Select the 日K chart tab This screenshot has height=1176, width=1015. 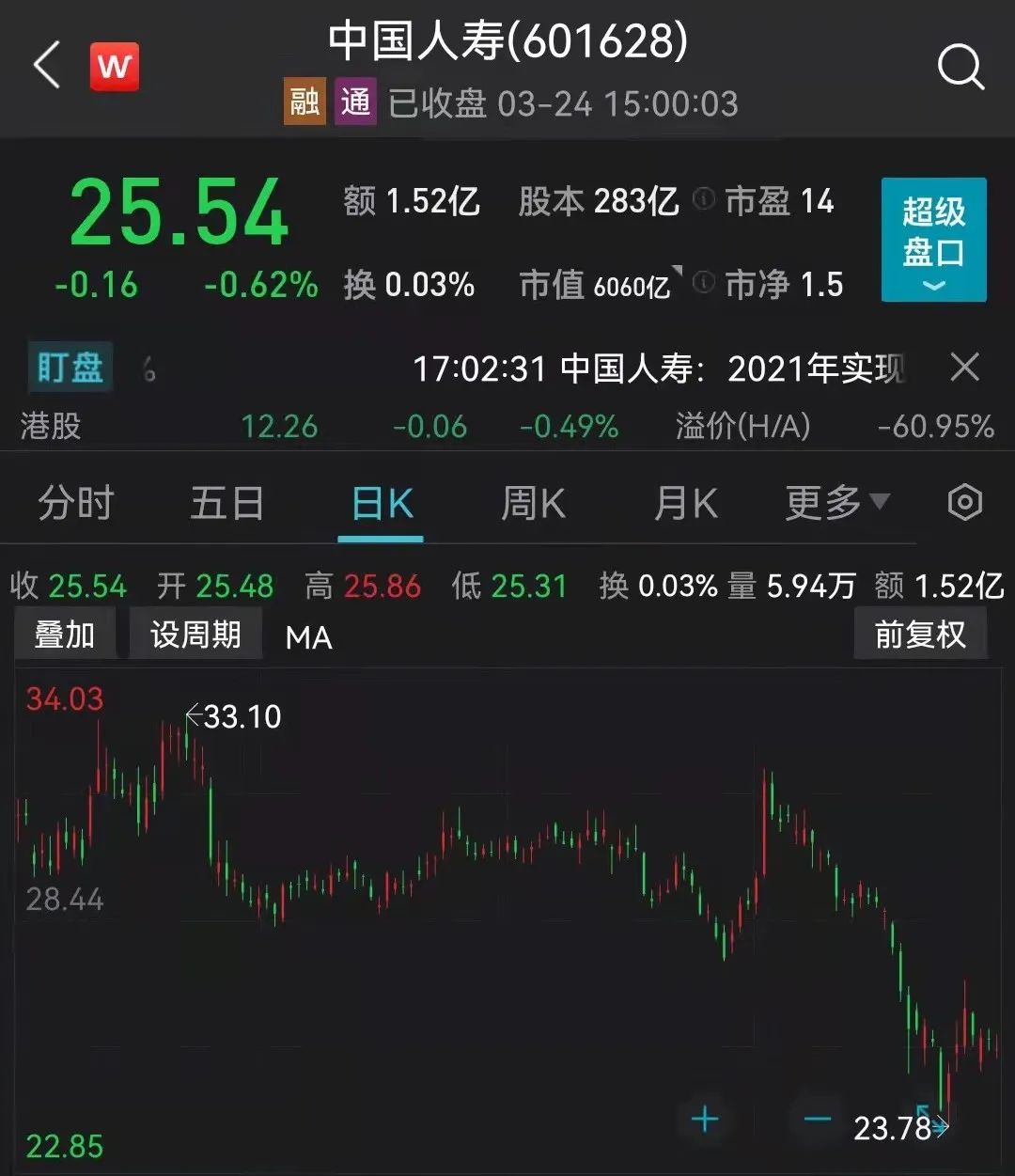[x=381, y=505]
